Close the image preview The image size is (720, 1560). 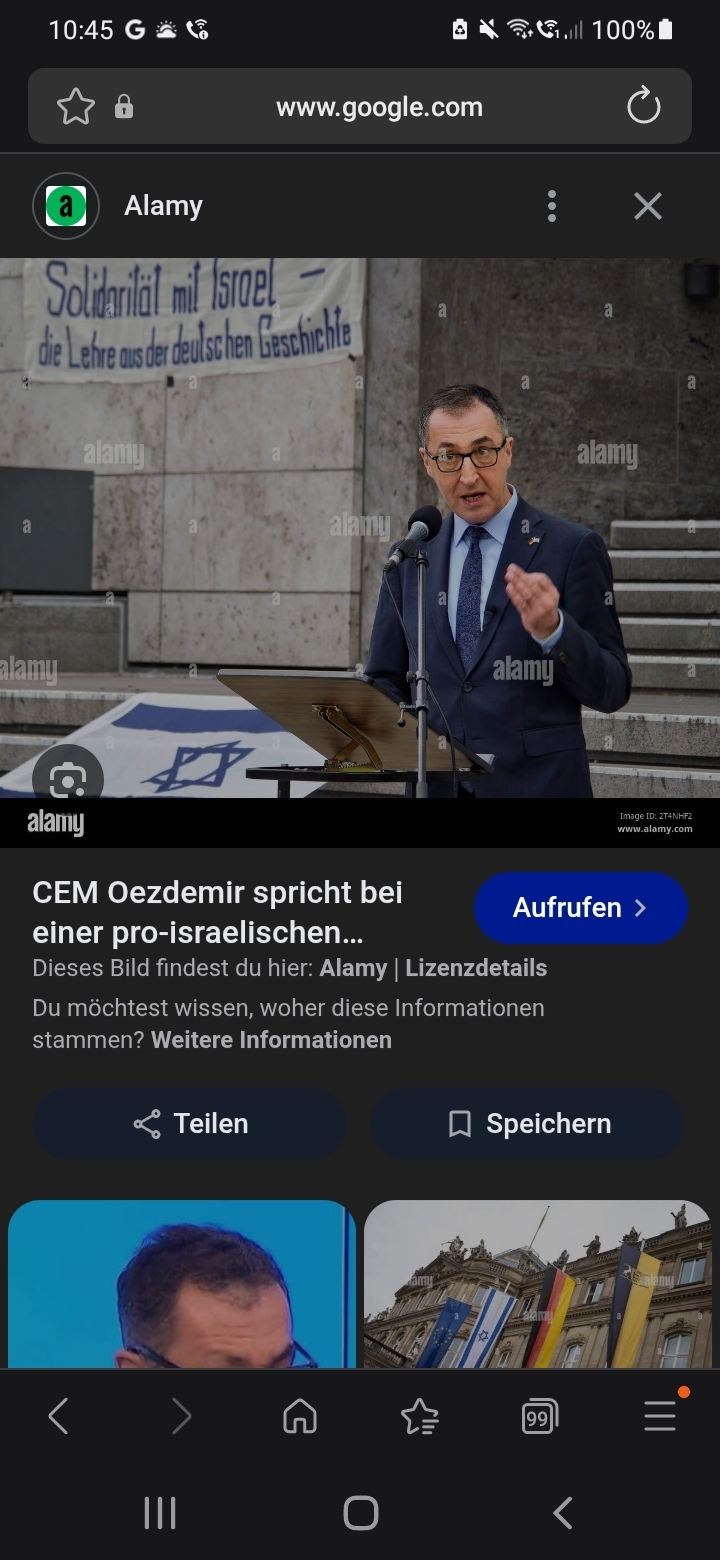coord(648,206)
